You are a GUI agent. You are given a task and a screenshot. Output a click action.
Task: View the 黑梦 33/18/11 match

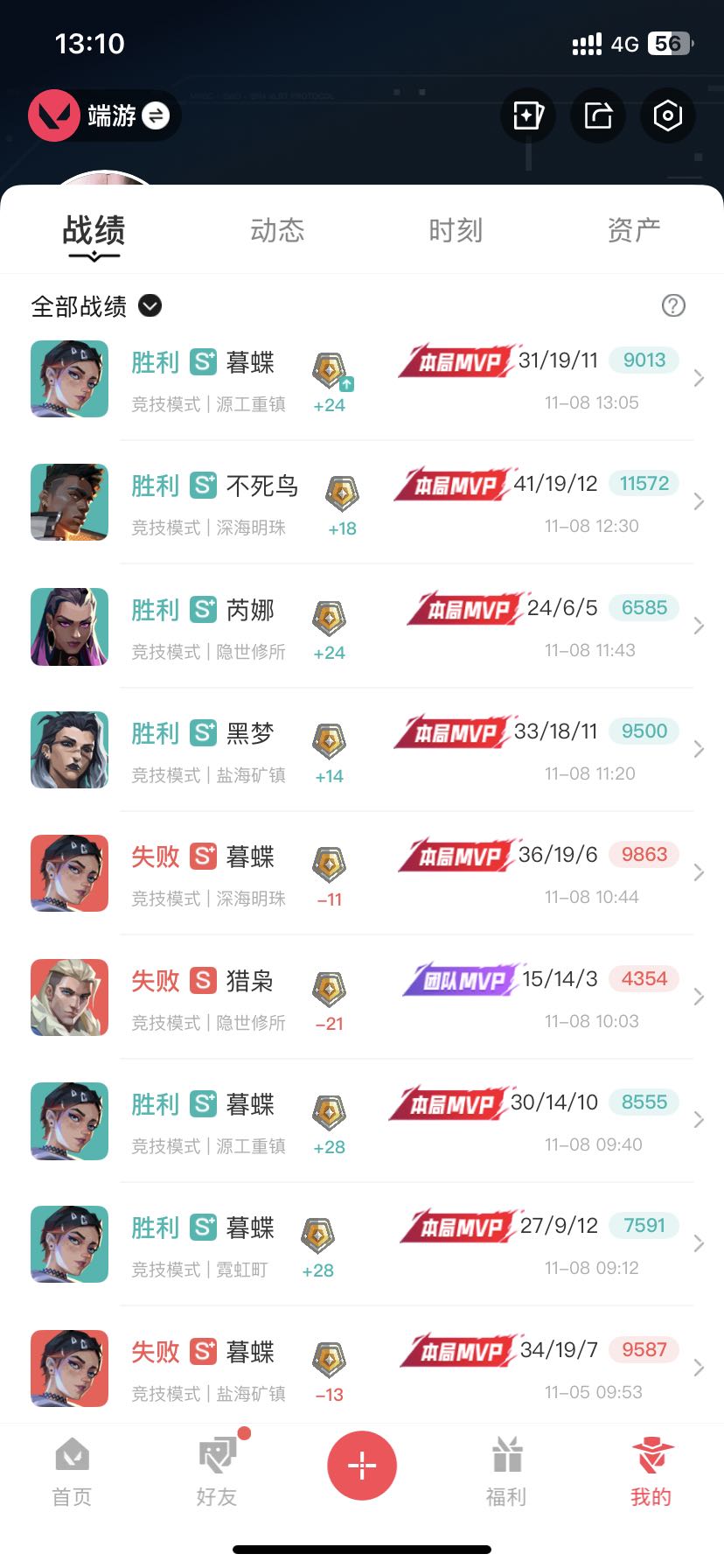pyautogui.click(x=362, y=751)
